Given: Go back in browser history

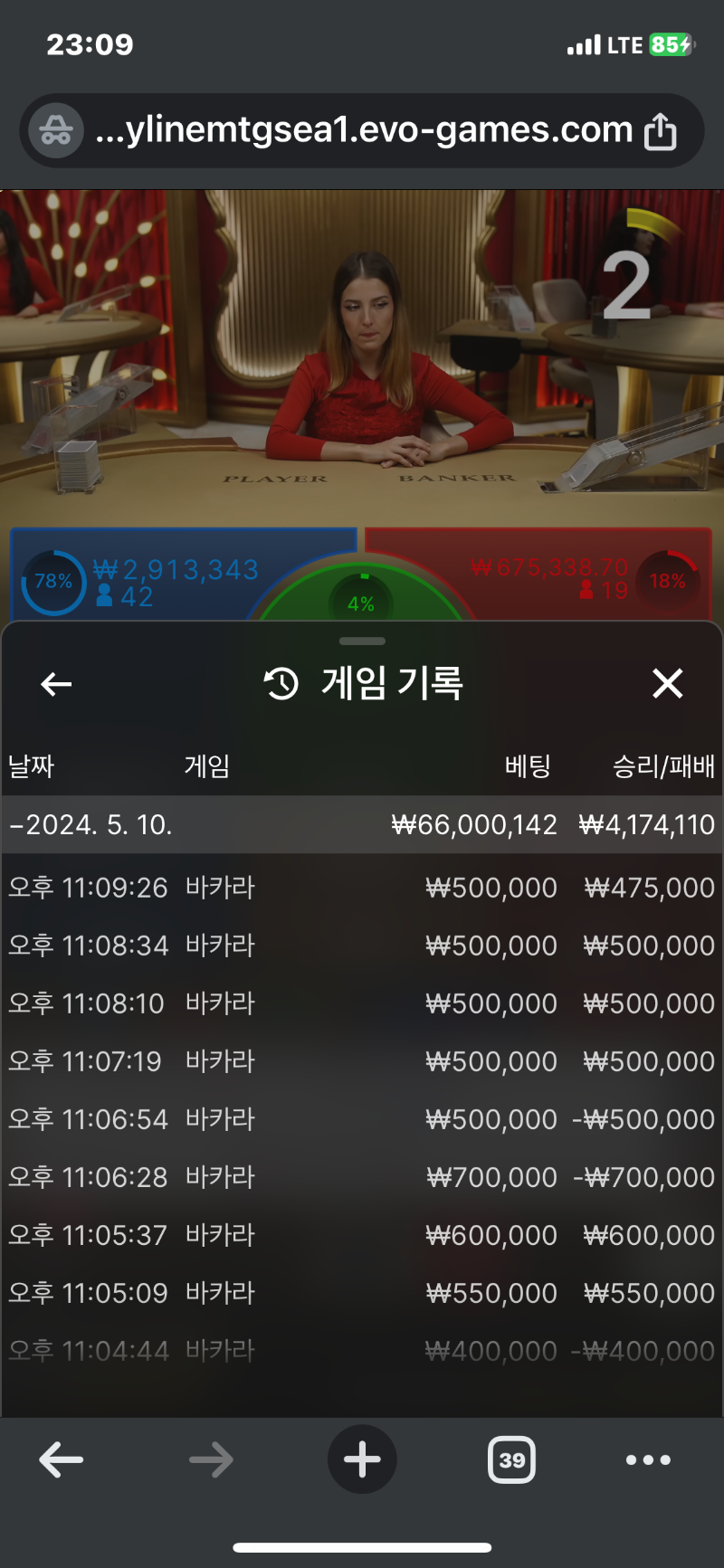Looking at the screenshot, I should [x=62, y=1459].
